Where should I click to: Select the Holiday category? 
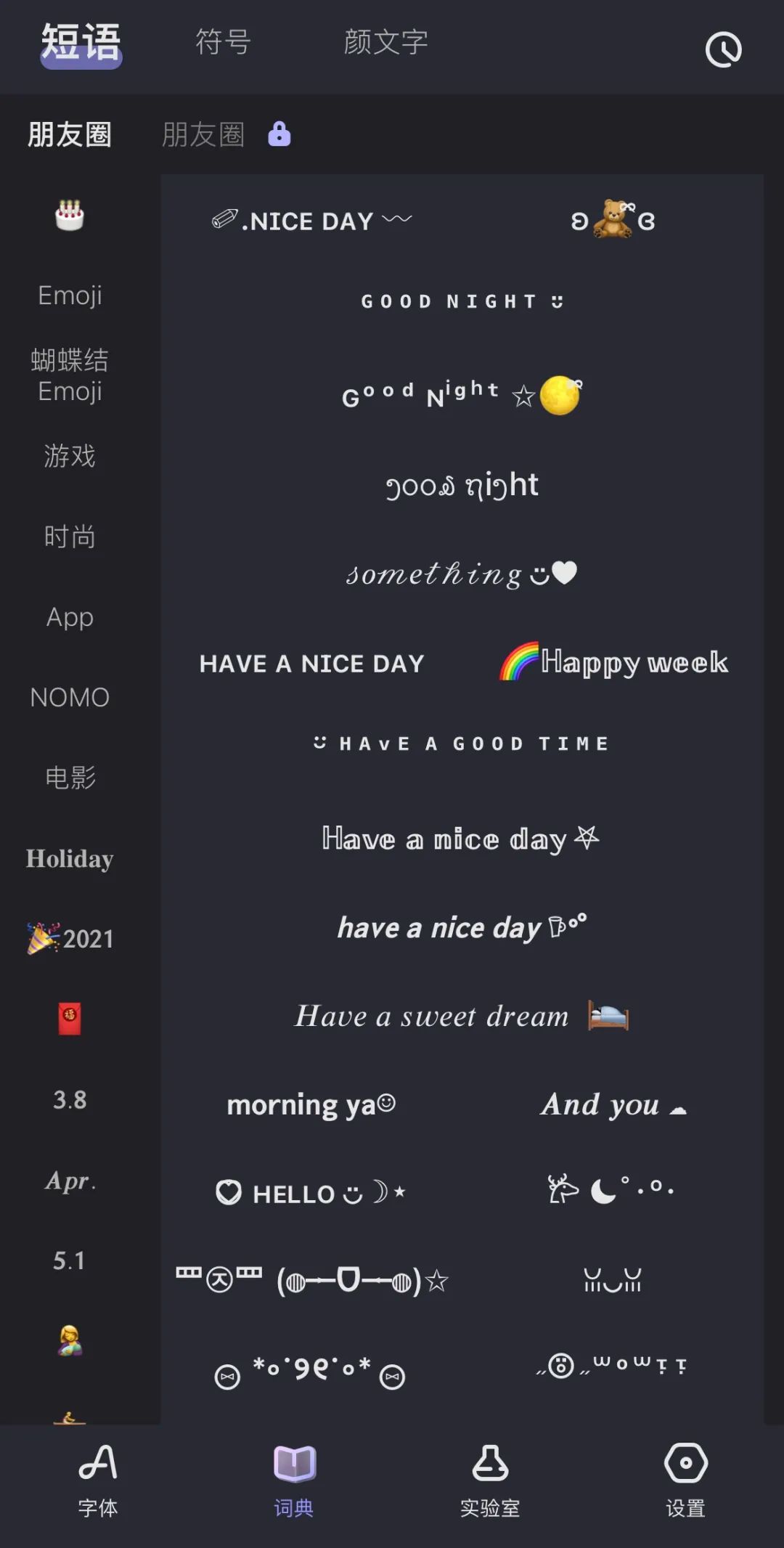tap(70, 858)
